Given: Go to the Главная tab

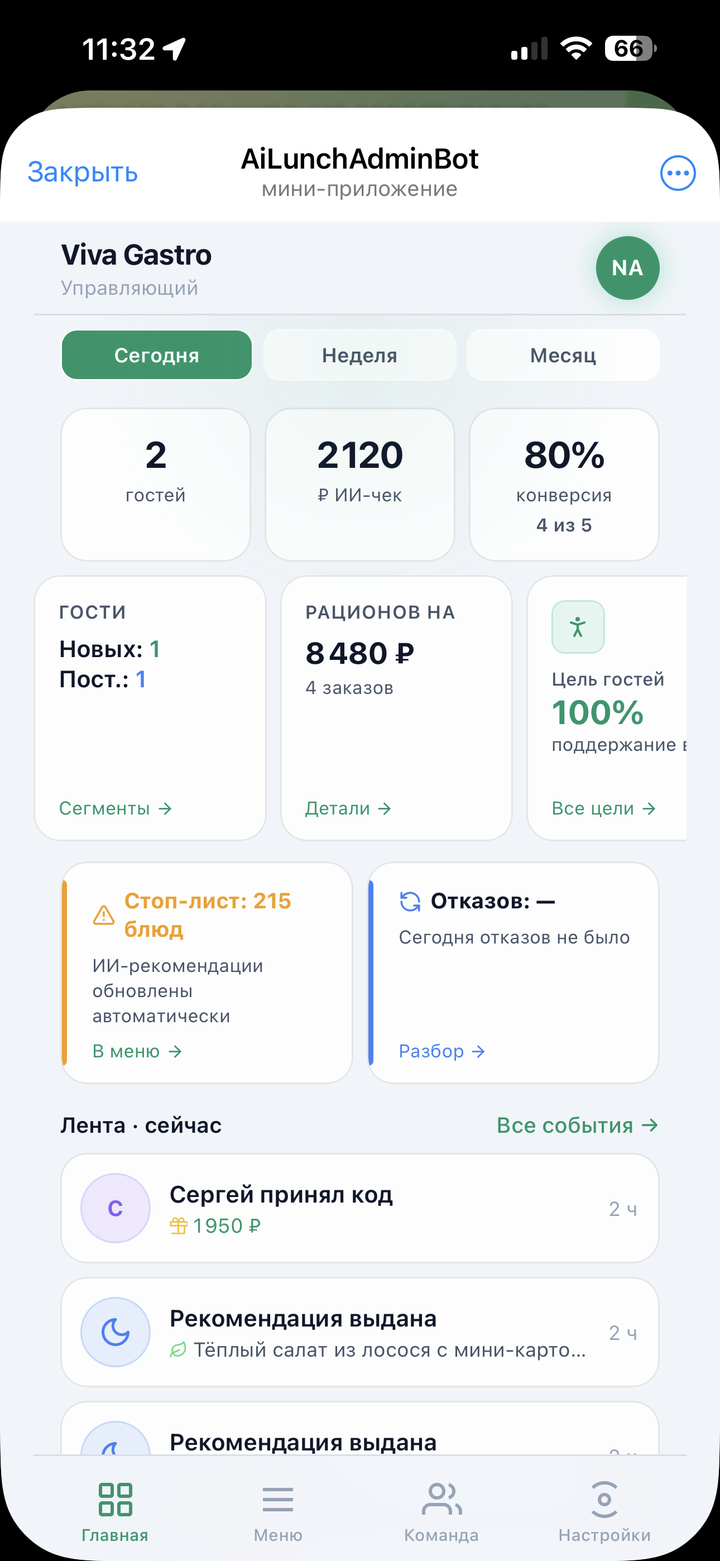Looking at the screenshot, I should tap(115, 1512).
